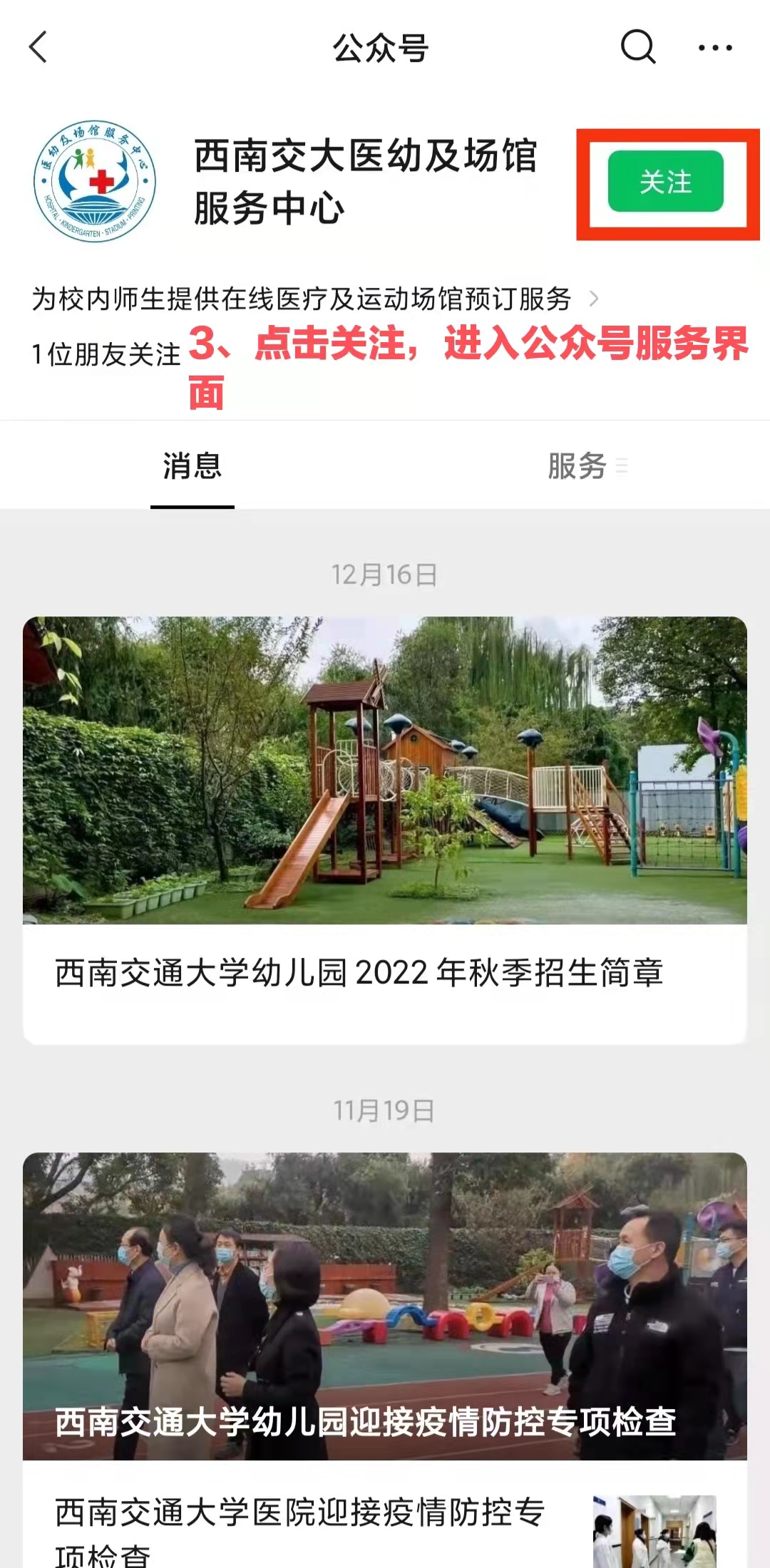View the account's profile avatar
Screen dimensions: 770x1568
click(95, 181)
